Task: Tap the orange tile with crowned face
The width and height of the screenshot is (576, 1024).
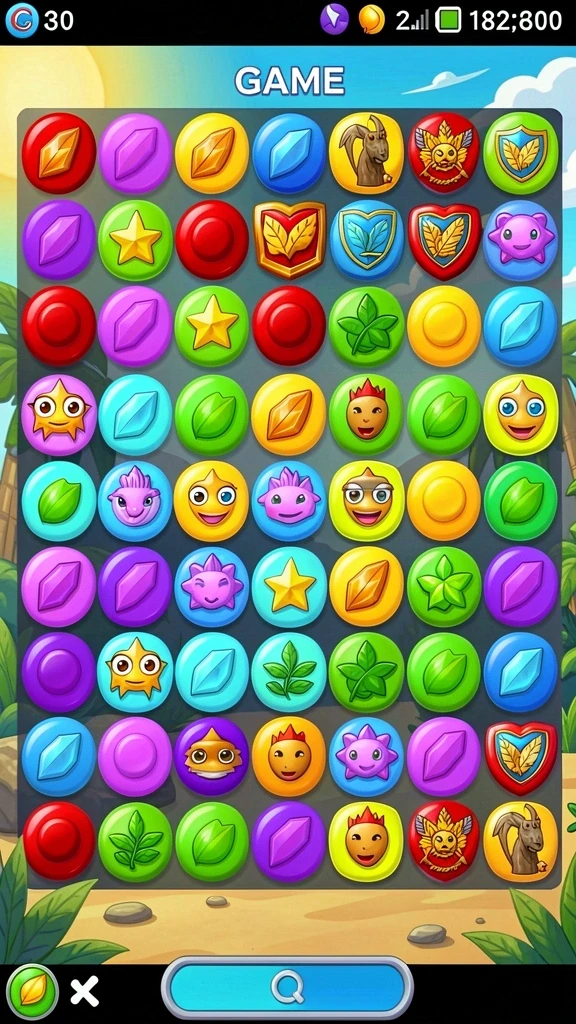Action: (289, 756)
